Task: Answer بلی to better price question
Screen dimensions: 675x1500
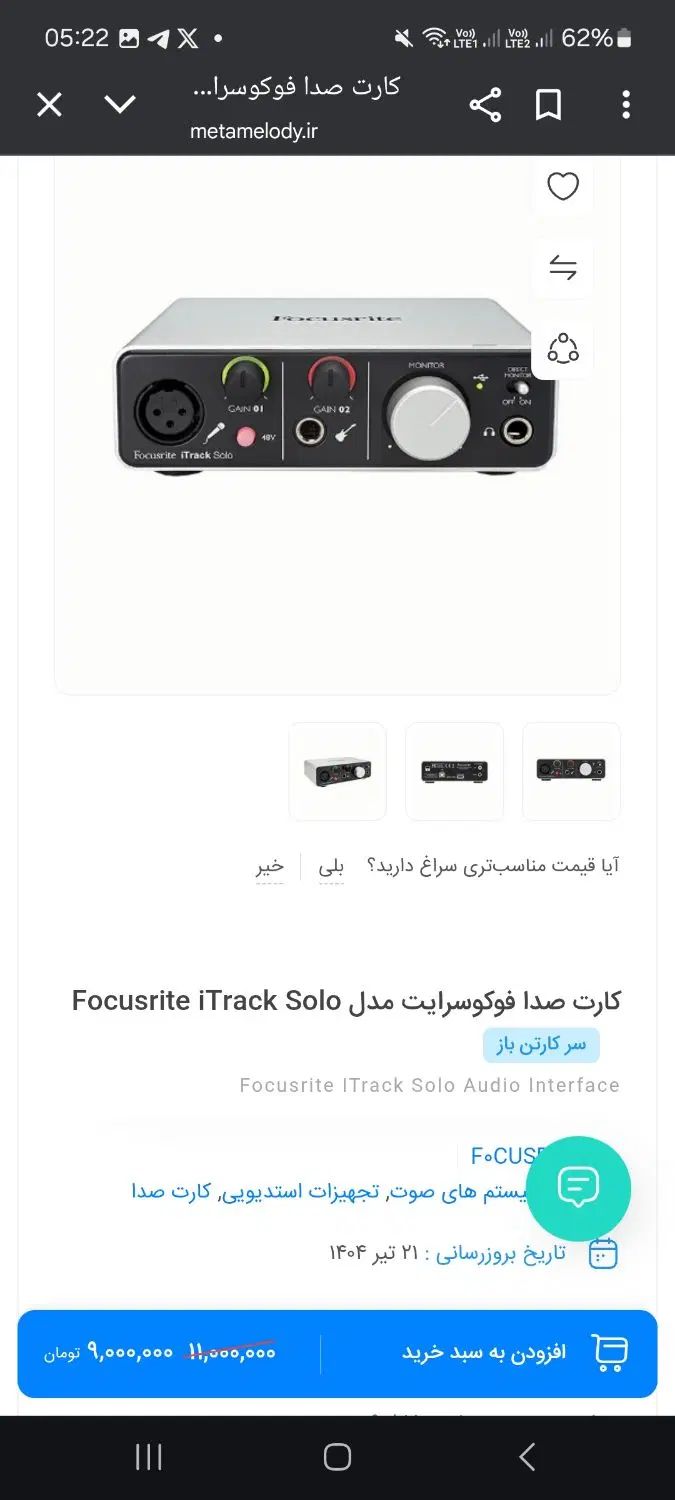Action: [331, 866]
